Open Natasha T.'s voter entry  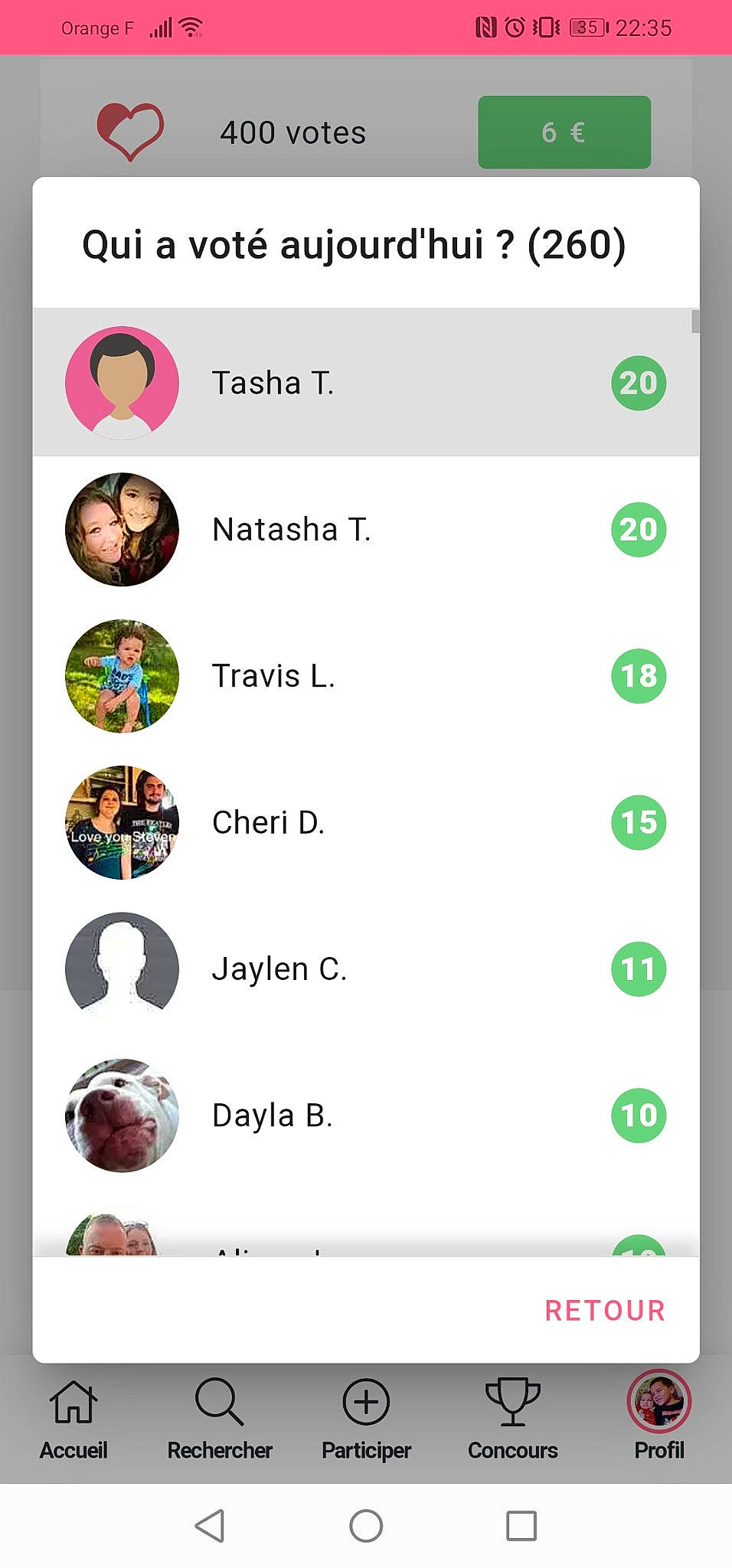[x=366, y=529]
